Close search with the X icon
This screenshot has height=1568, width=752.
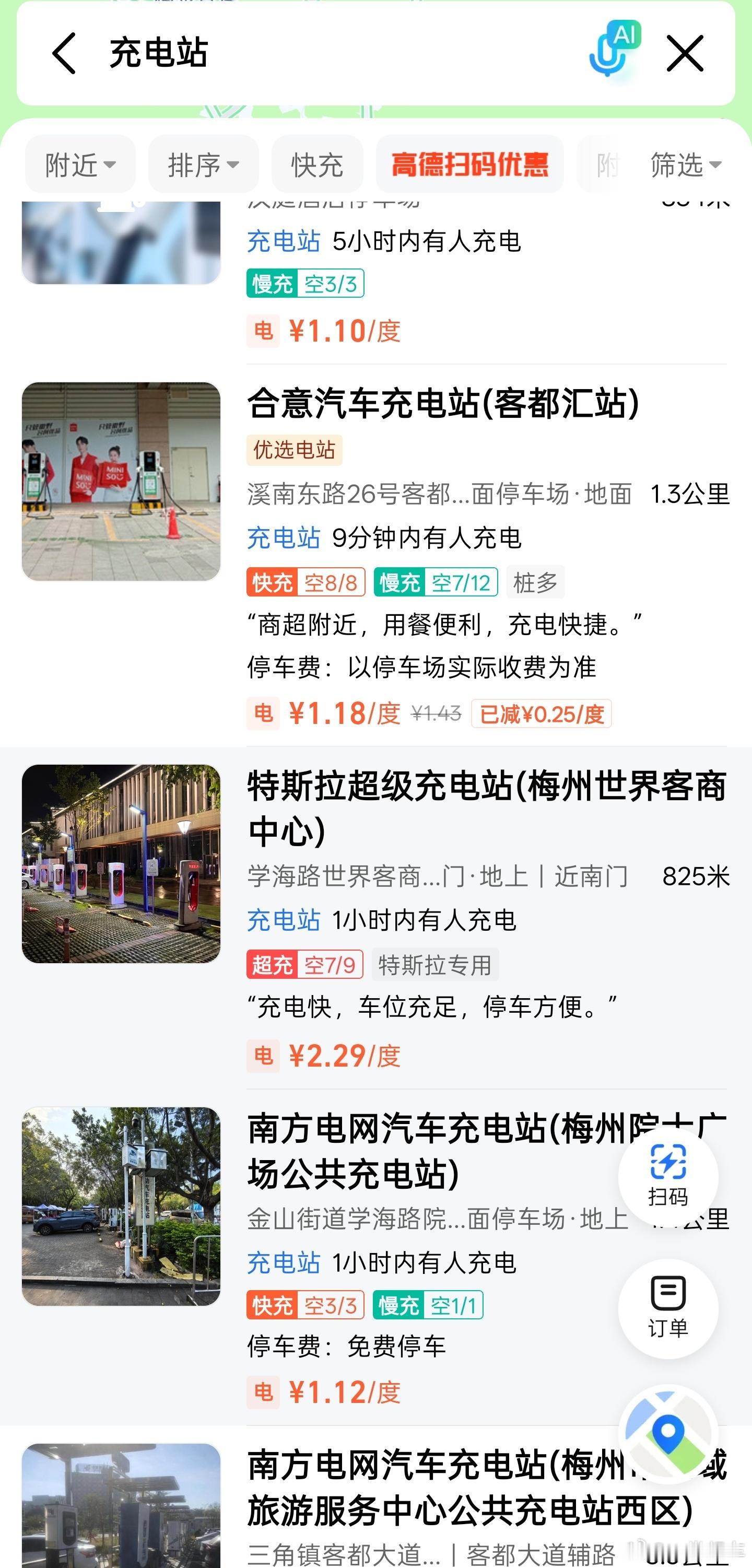685,54
